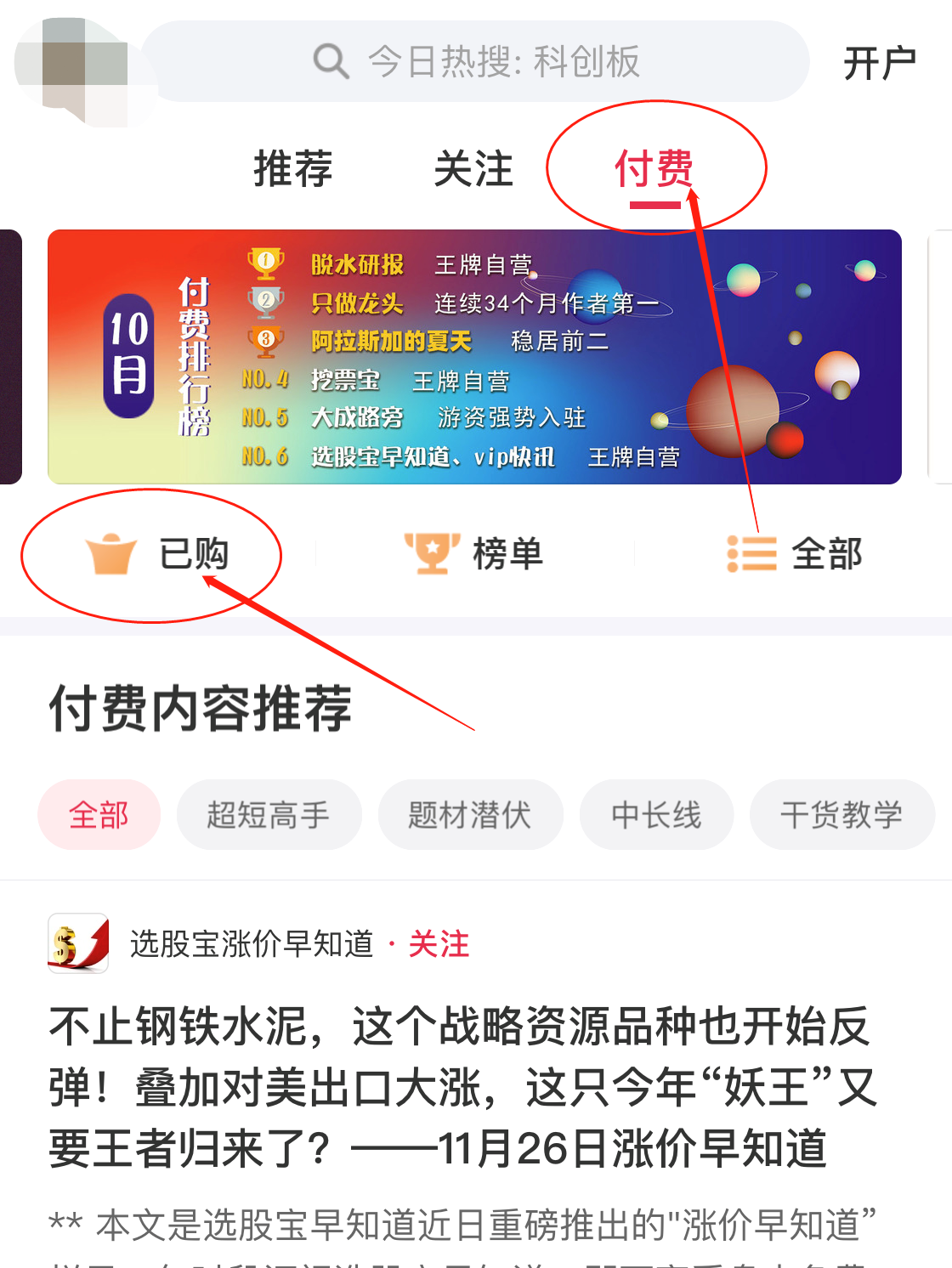Choose the 中长线 chip
The image size is (952, 1268).
click(656, 815)
